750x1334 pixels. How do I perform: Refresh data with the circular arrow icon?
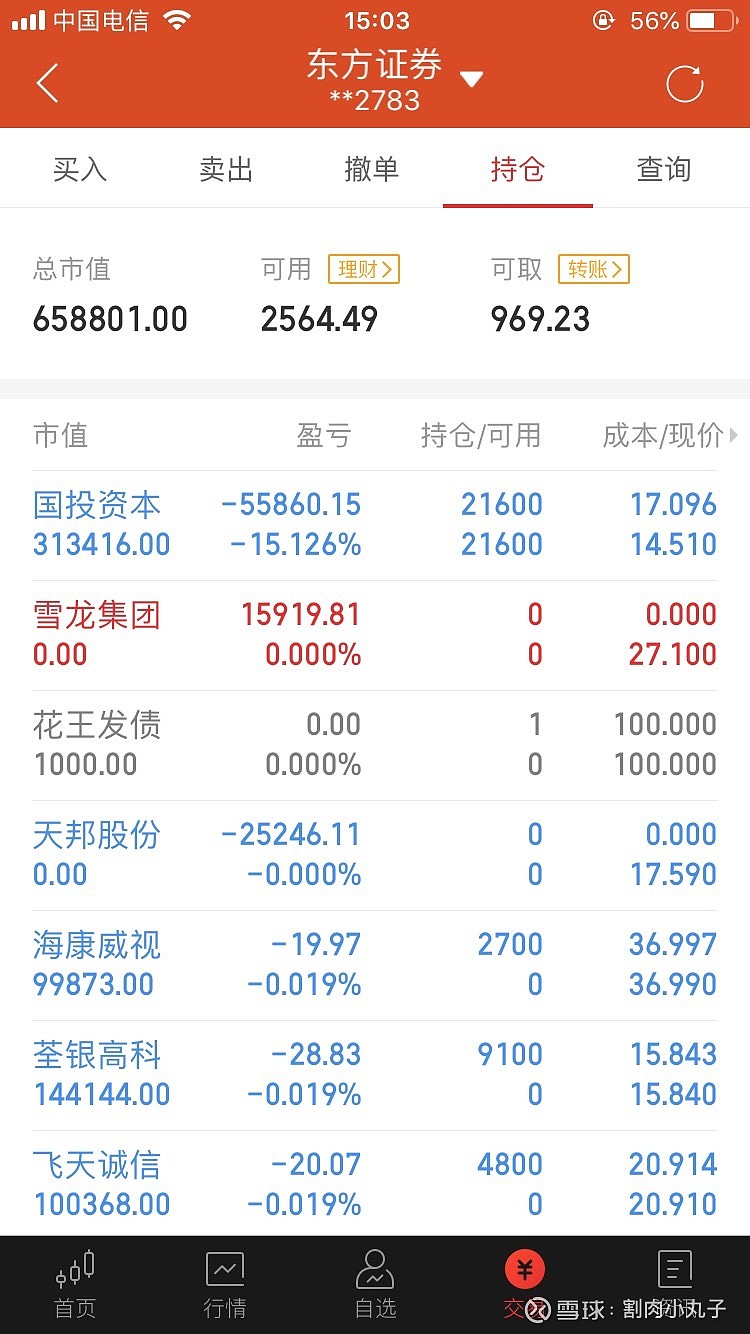pos(684,83)
